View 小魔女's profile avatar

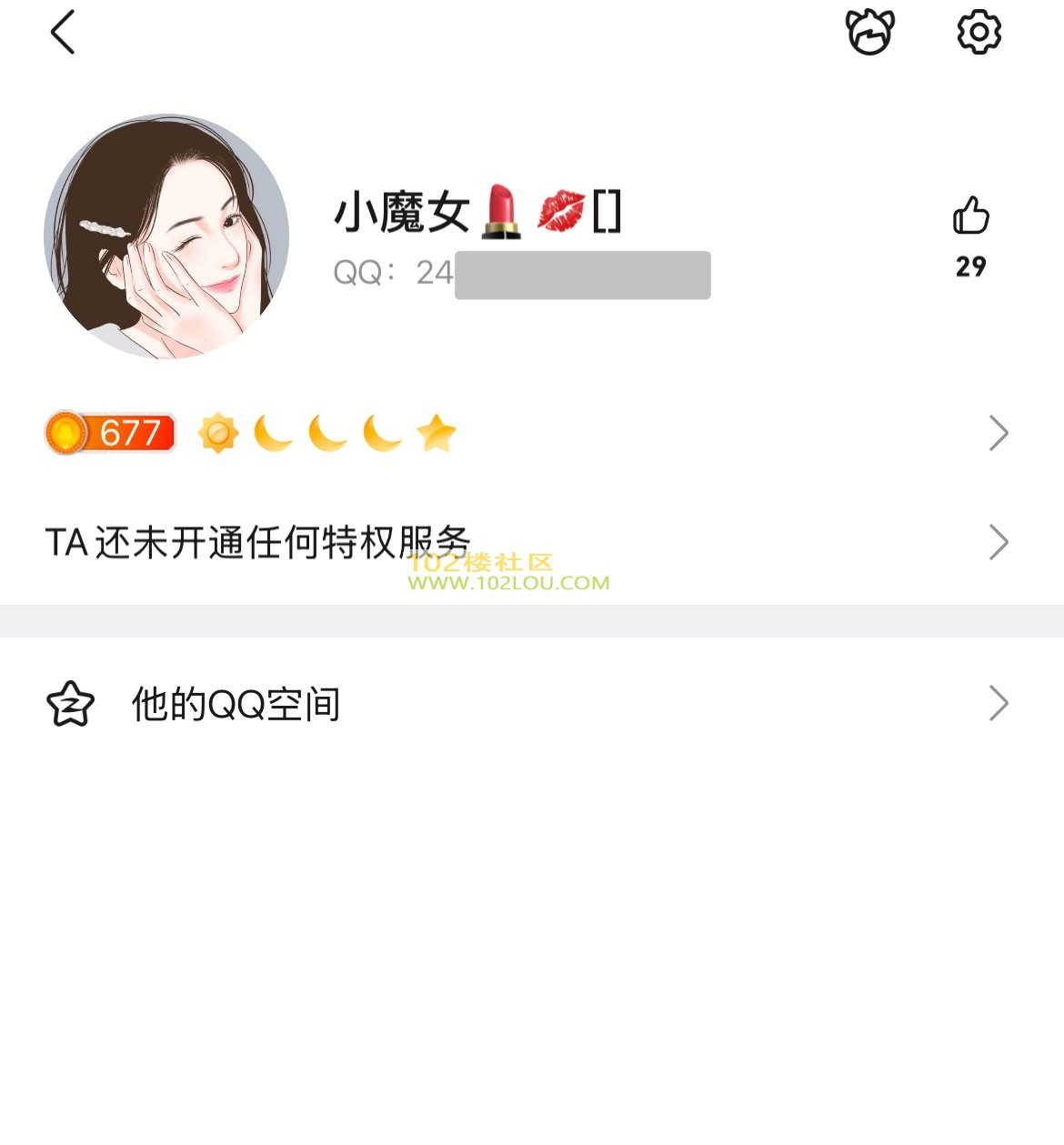click(x=166, y=236)
